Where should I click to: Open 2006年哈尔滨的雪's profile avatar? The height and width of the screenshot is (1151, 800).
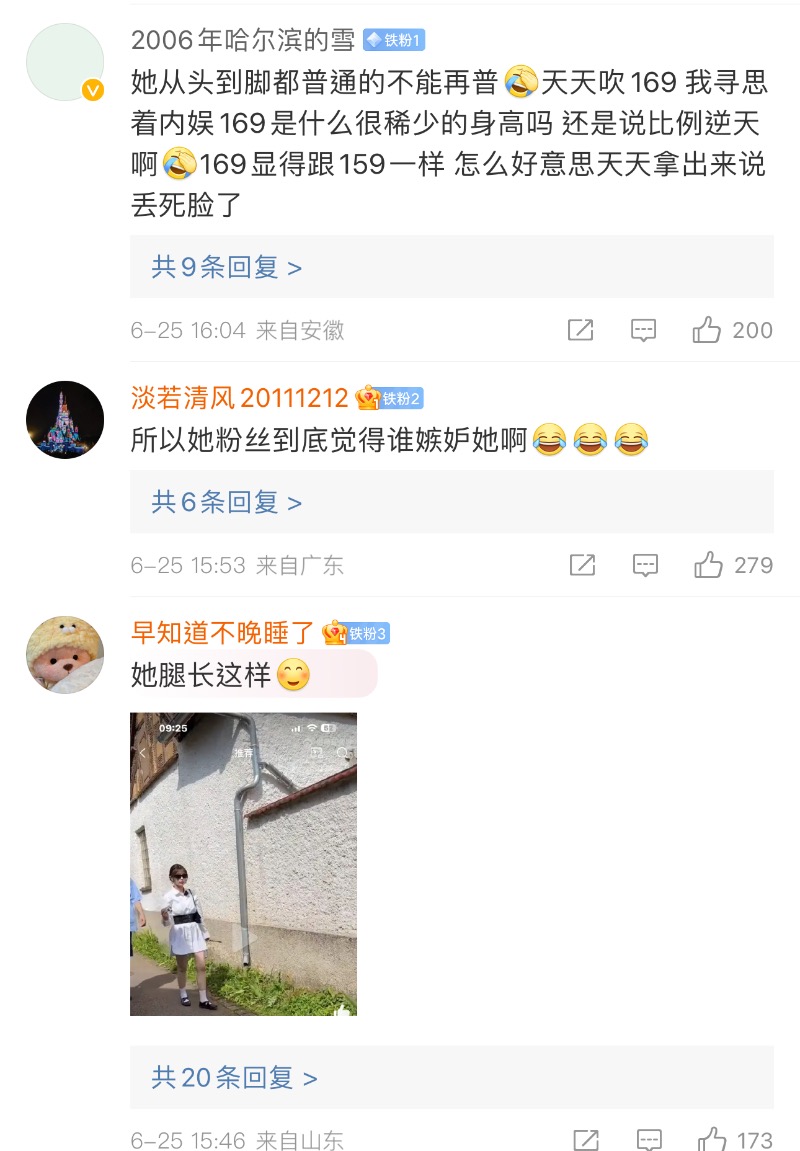(x=65, y=62)
